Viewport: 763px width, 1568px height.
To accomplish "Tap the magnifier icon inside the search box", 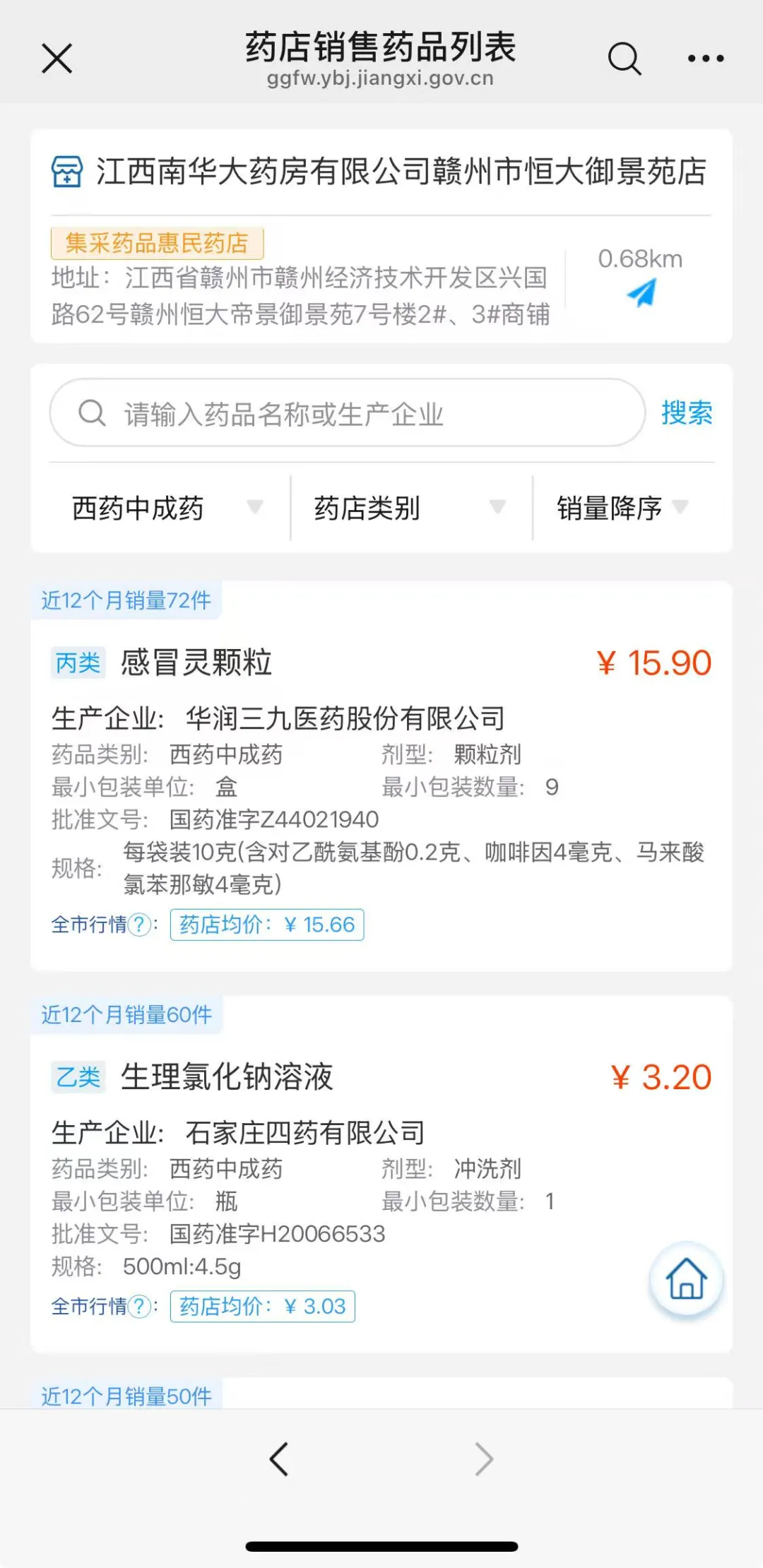I will (x=93, y=413).
